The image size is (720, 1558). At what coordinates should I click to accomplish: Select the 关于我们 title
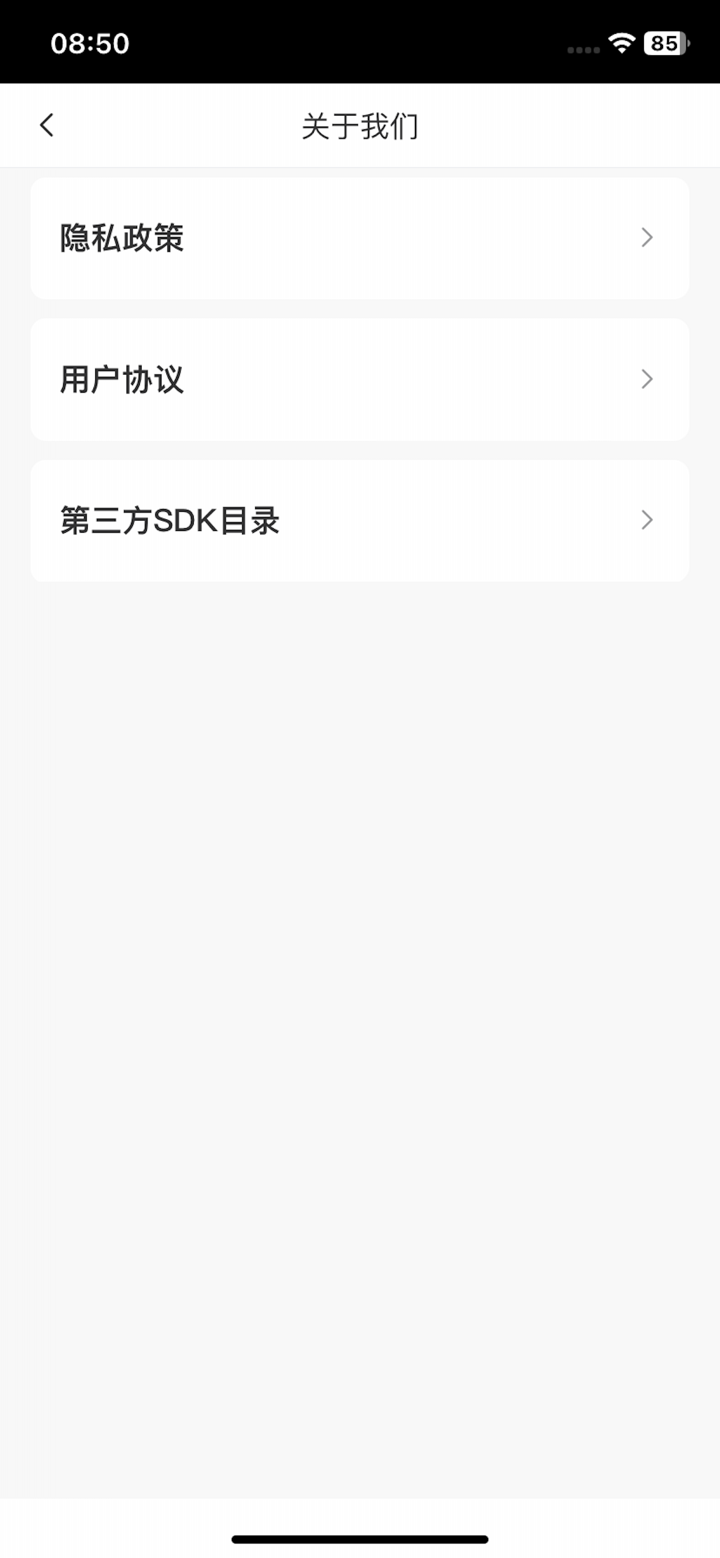[360, 126]
